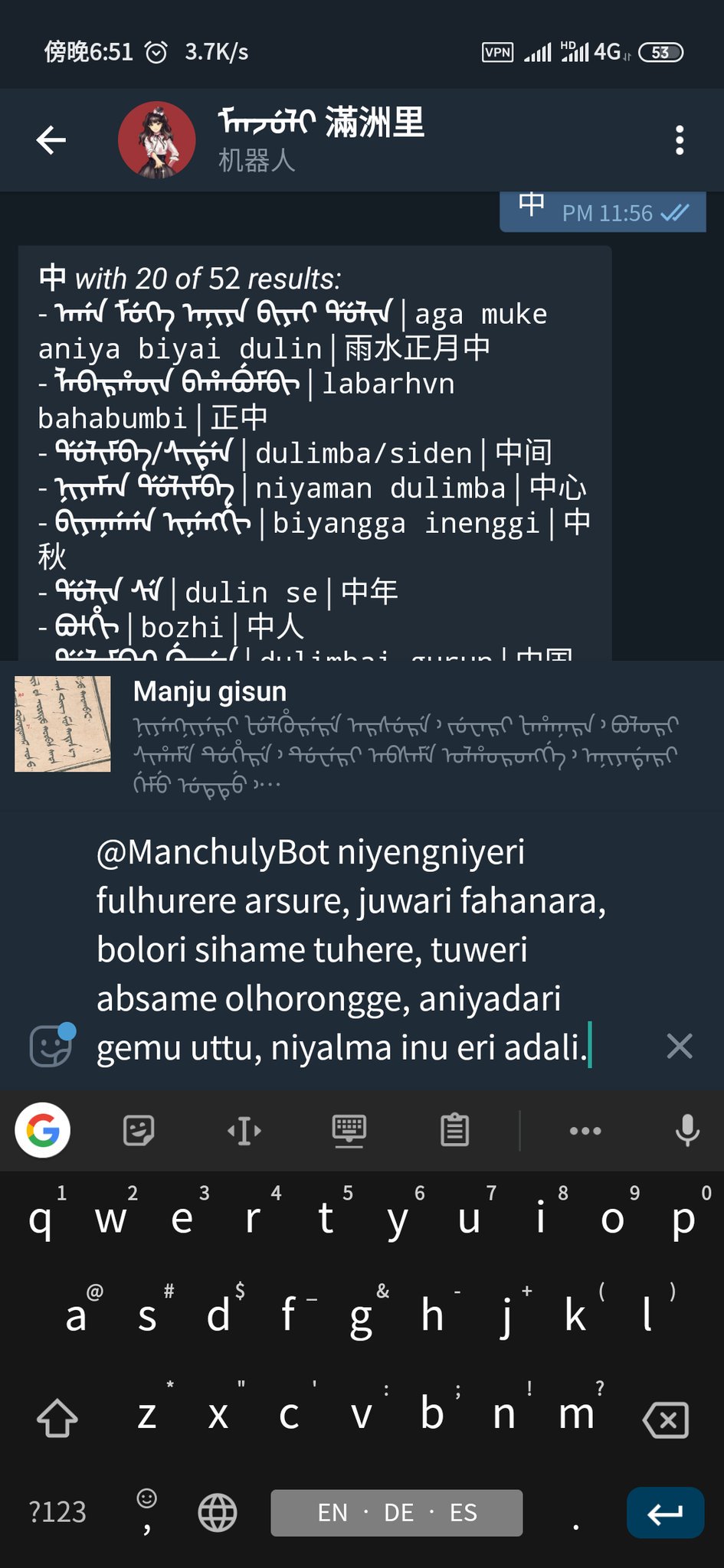Tap the backspace key
This screenshot has width=724, height=1568.
(666, 1420)
